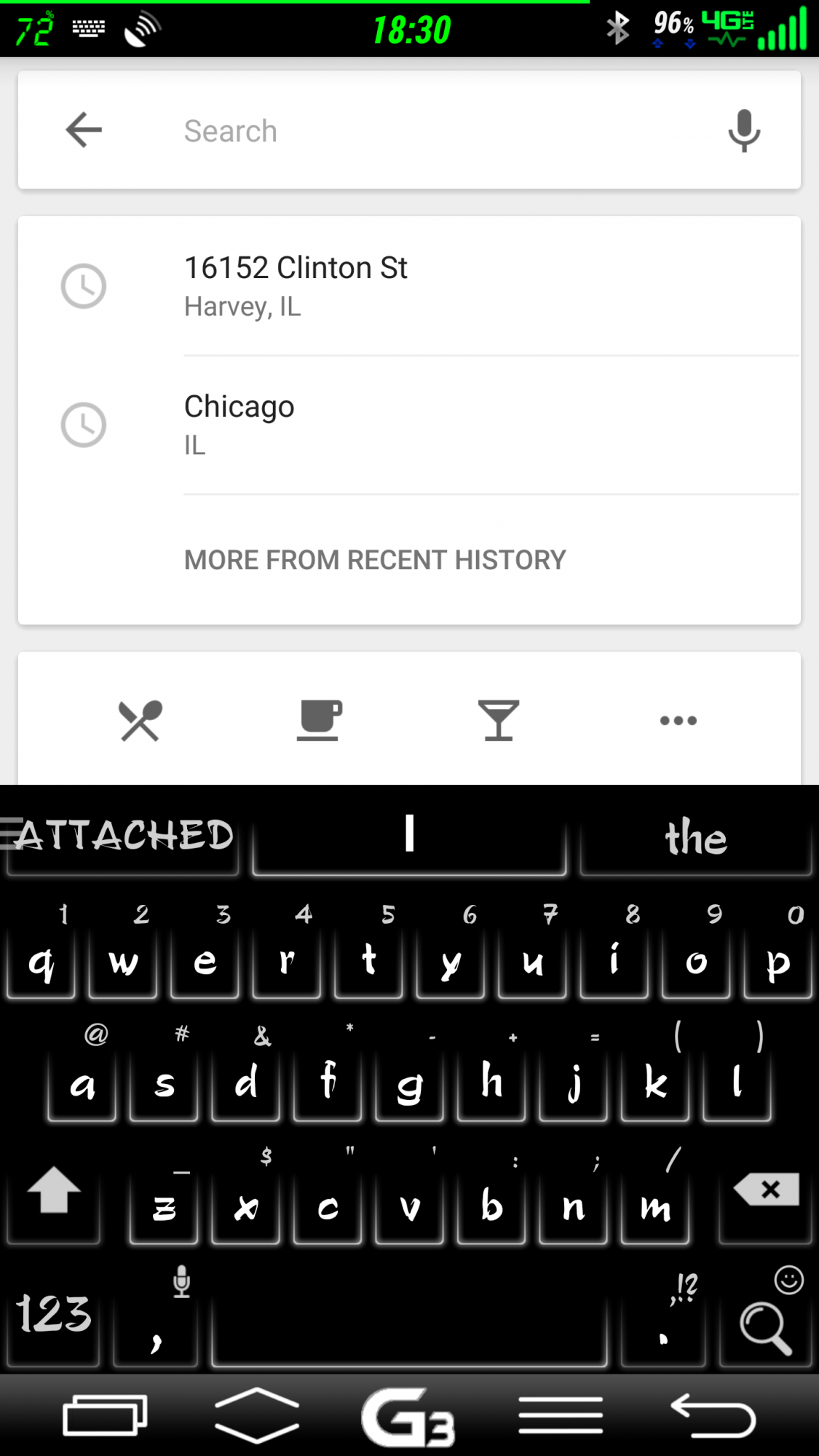Hit the magnifier search key on the keyboard

[764, 1325]
